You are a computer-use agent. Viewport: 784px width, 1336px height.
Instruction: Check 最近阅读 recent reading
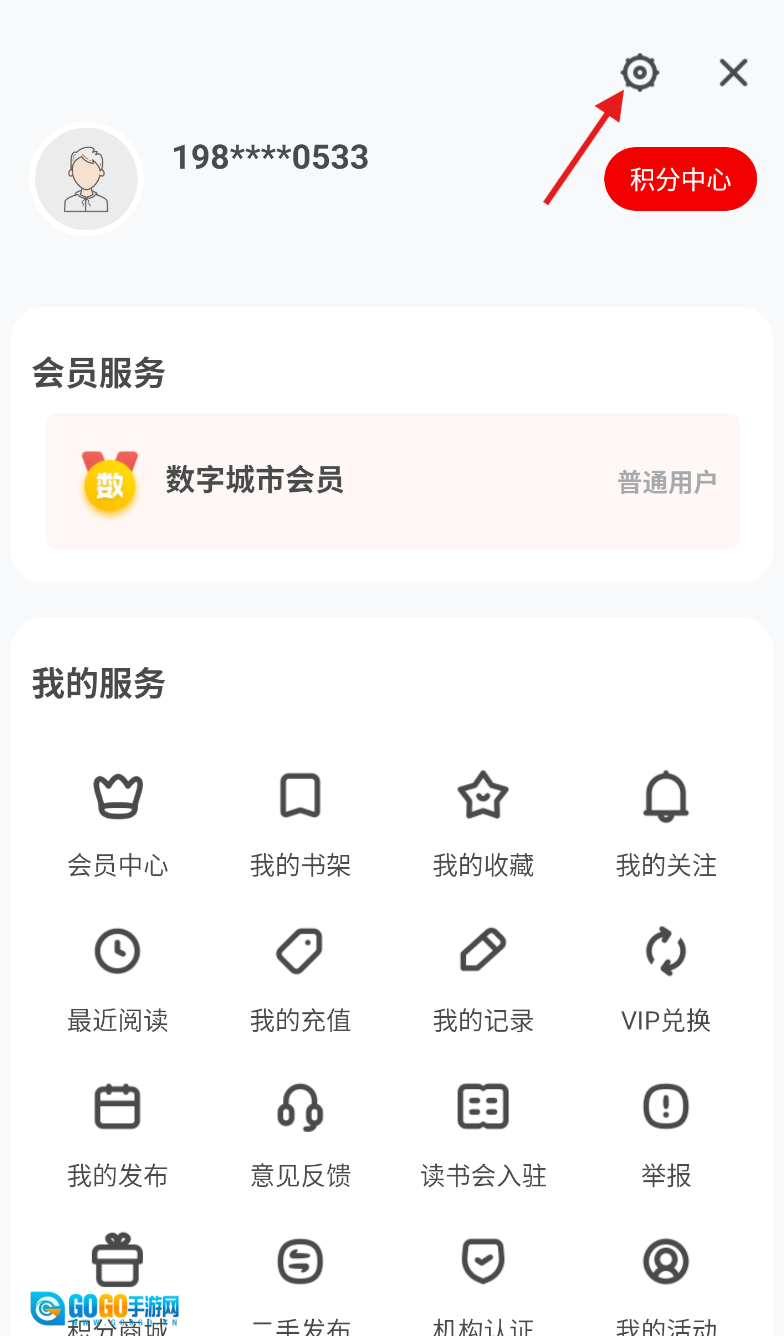pos(118,977)
